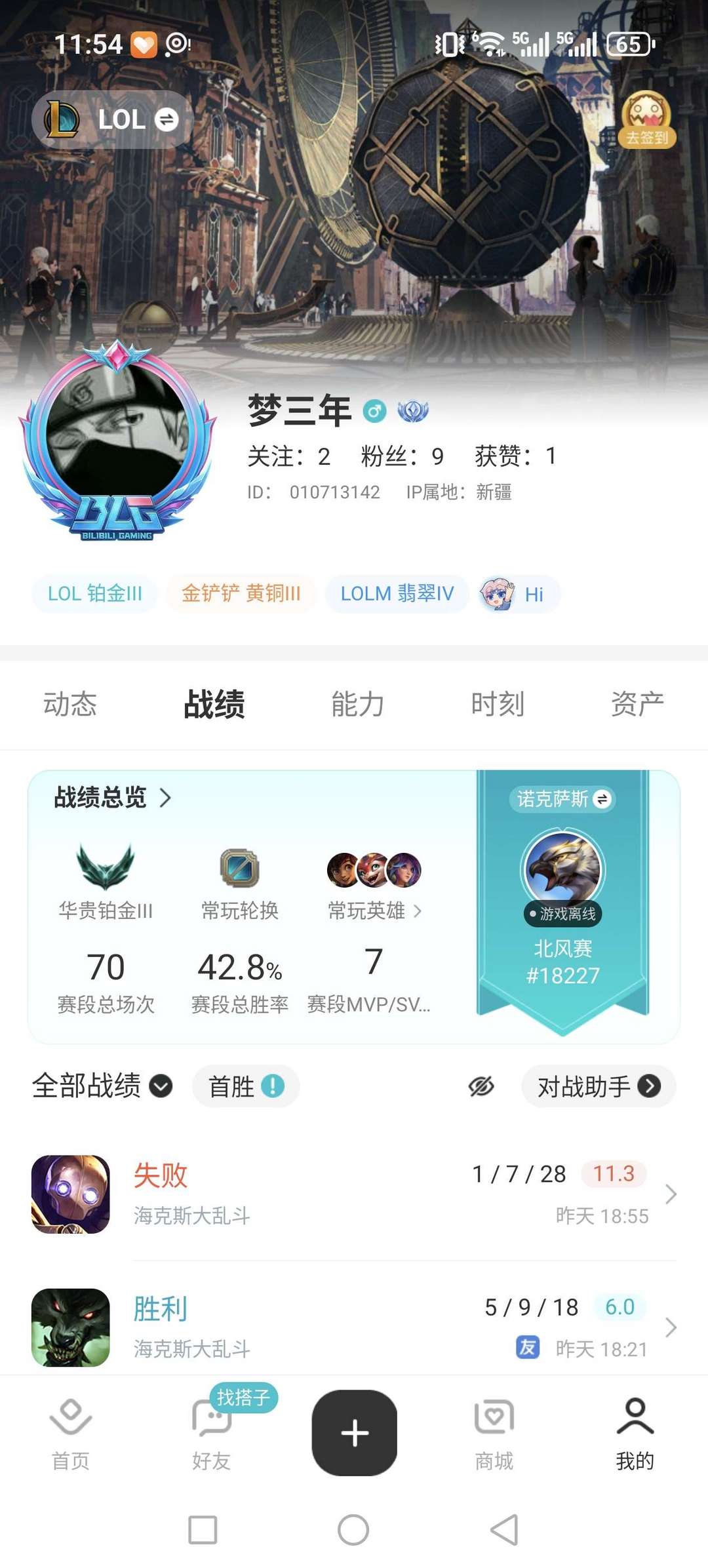Toggle the 首胜 first-win filter
The image size is (708, 1568).
(245, 1086)
